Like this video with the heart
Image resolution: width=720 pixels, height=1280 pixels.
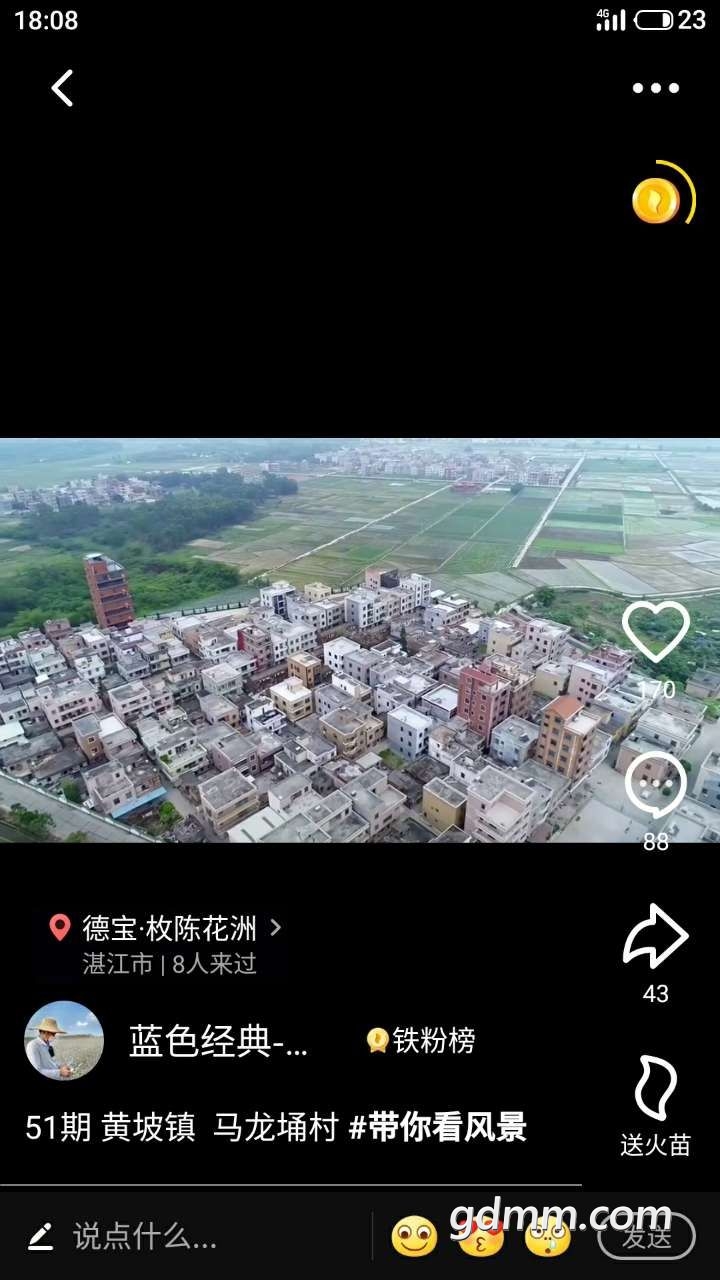click(x=655, y=632)
